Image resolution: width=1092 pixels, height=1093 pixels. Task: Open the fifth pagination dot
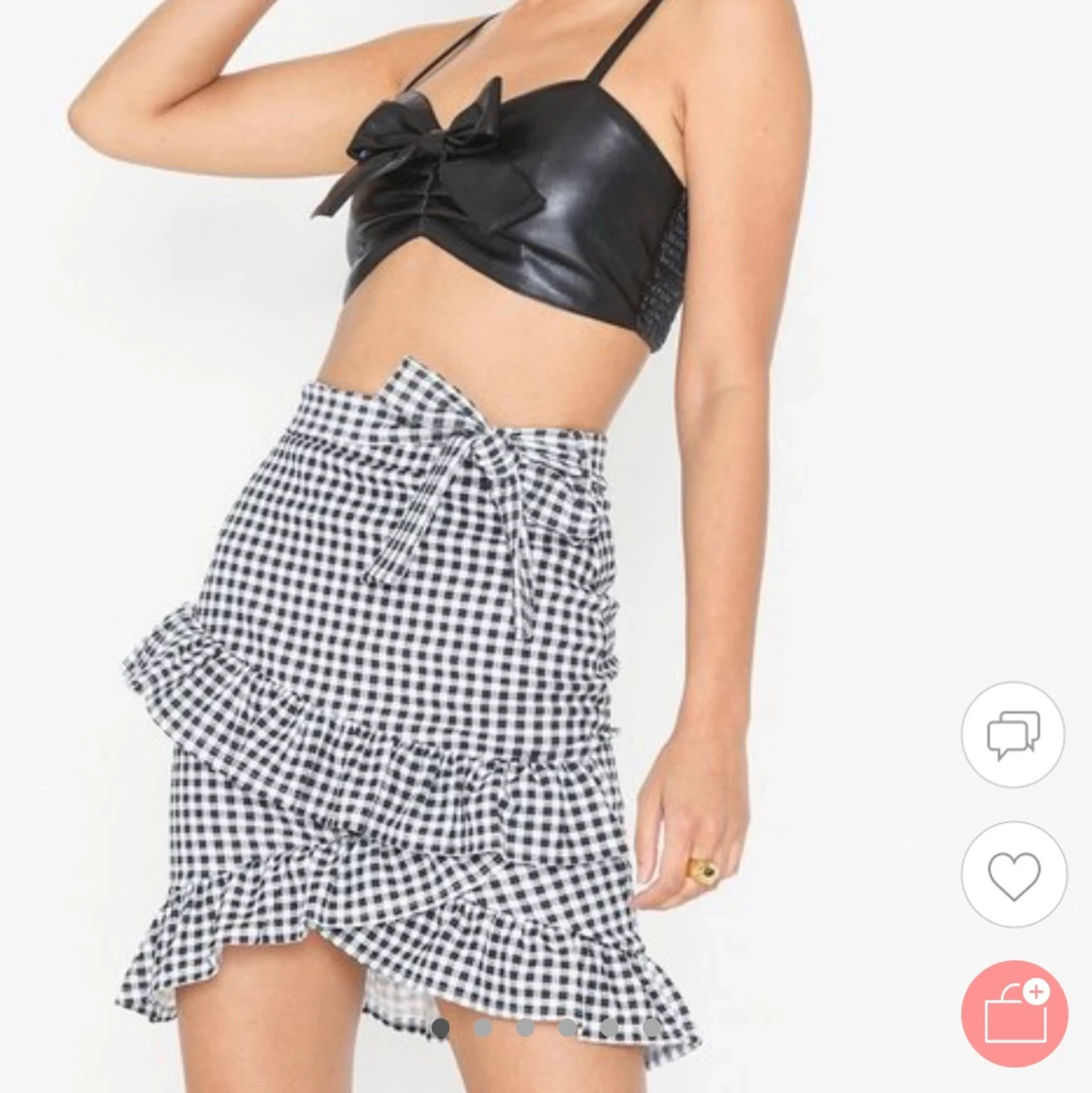(x=609, y=1027)
